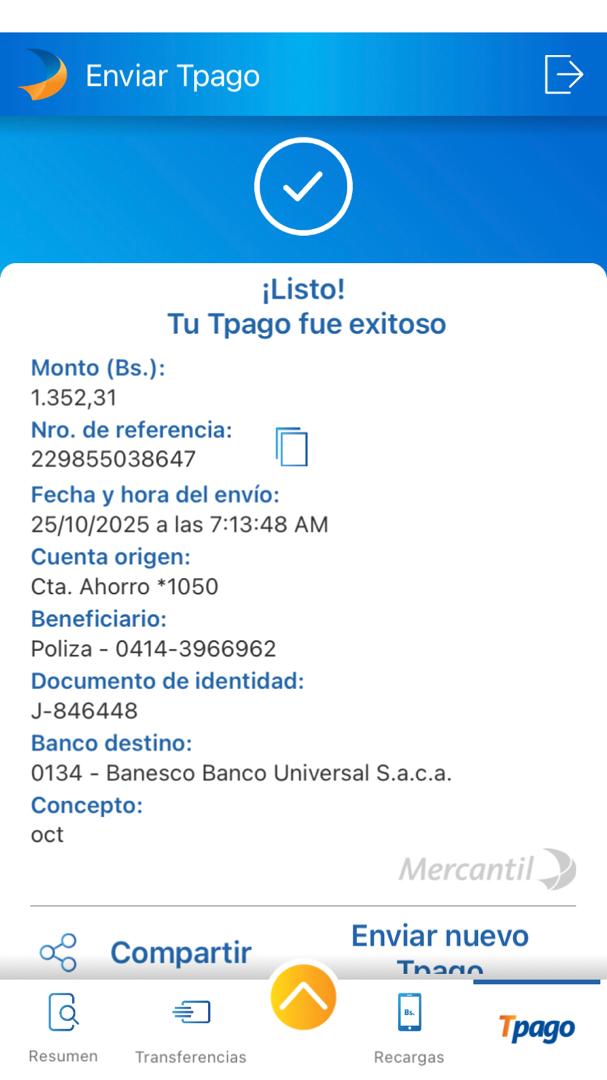Expand the yellow up-arrow center button

click(303, 996)
